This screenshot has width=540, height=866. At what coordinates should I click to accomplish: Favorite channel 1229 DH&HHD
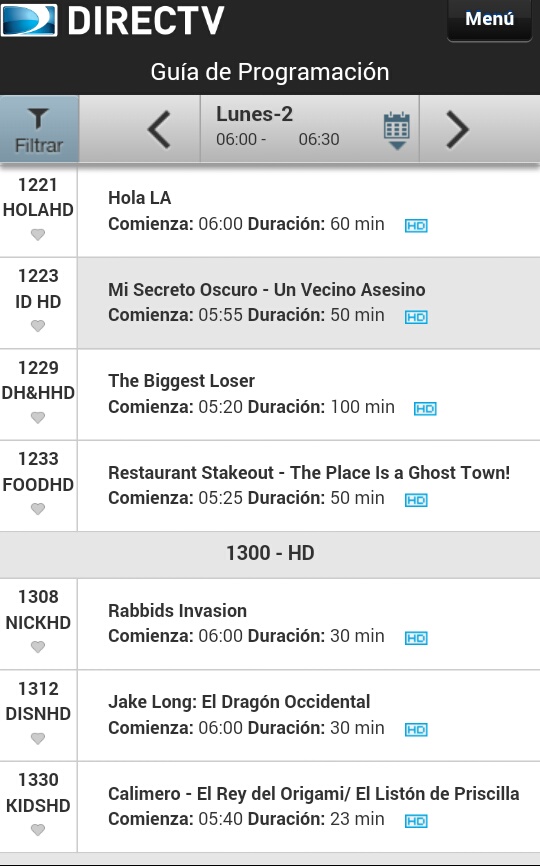38,418
